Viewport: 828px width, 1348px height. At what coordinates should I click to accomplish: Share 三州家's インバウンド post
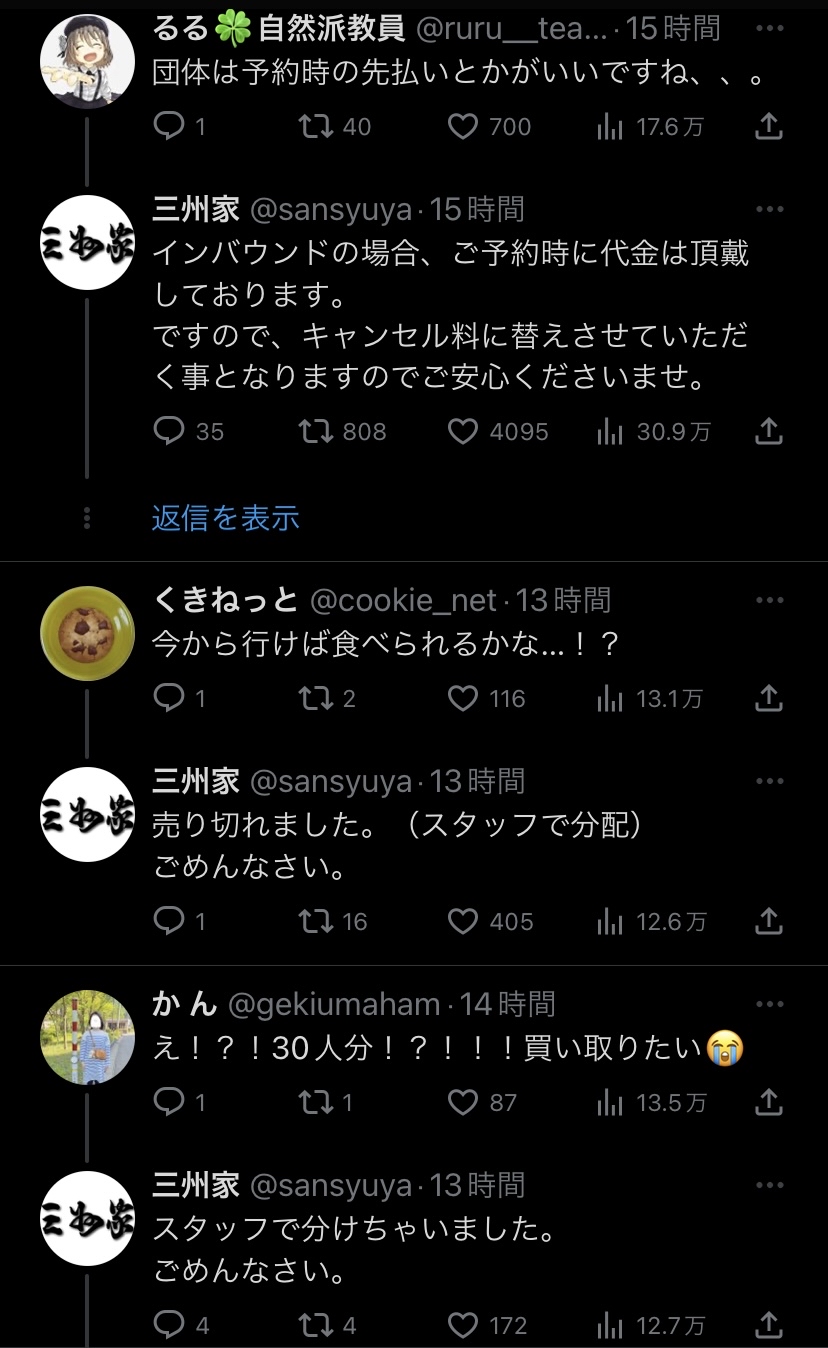point(768,432)
